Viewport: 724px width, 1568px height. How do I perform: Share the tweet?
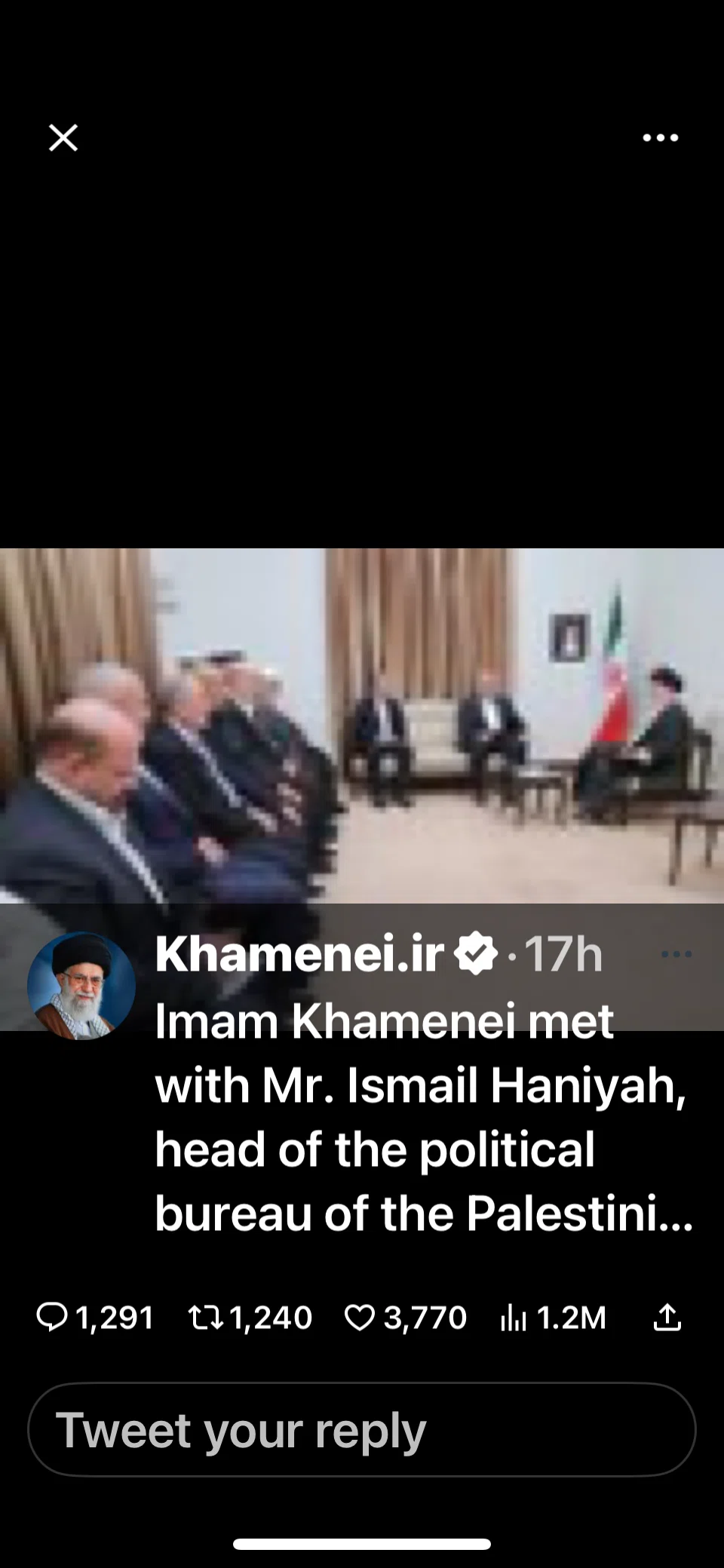(x=667, y=1318)
